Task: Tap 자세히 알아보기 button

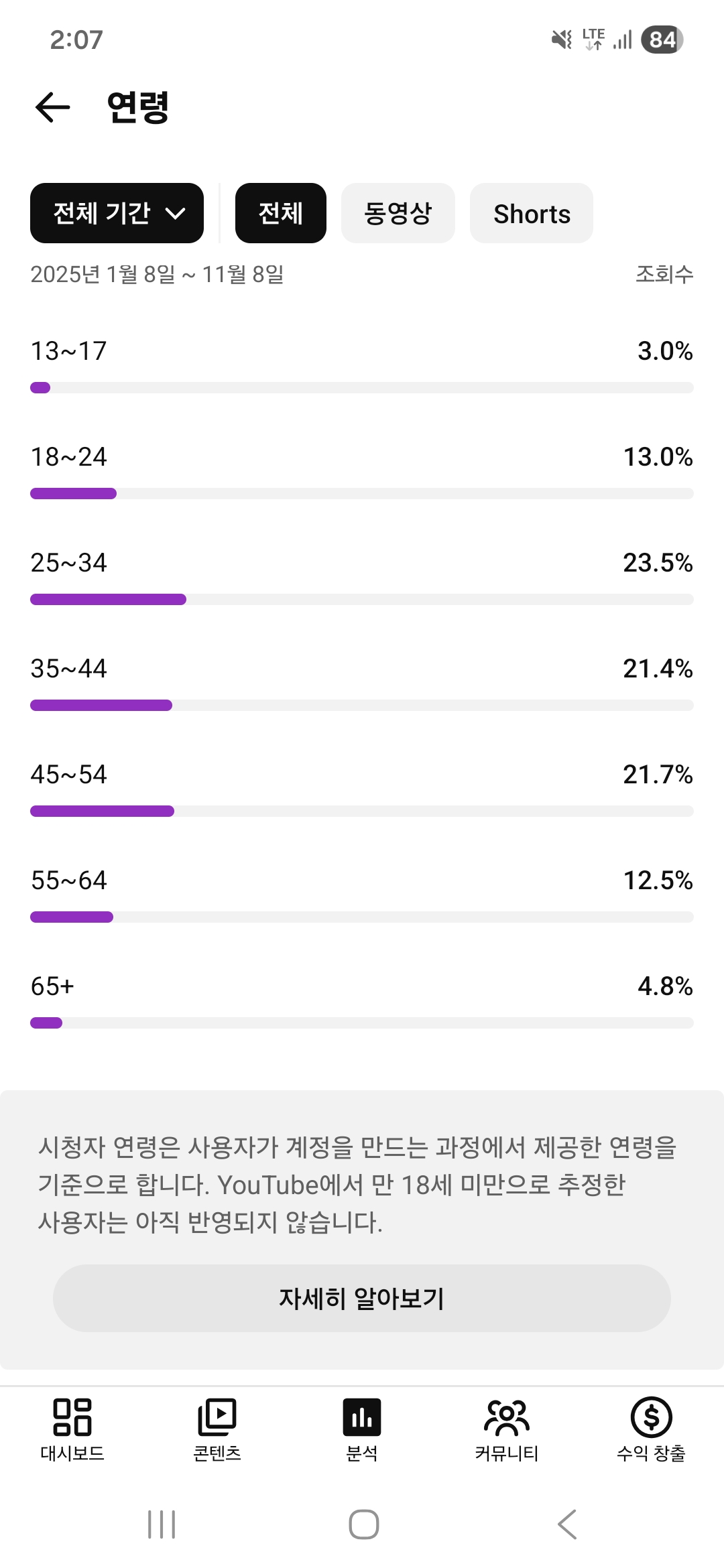Action: pyautogui.click(x=362, y=1298)
